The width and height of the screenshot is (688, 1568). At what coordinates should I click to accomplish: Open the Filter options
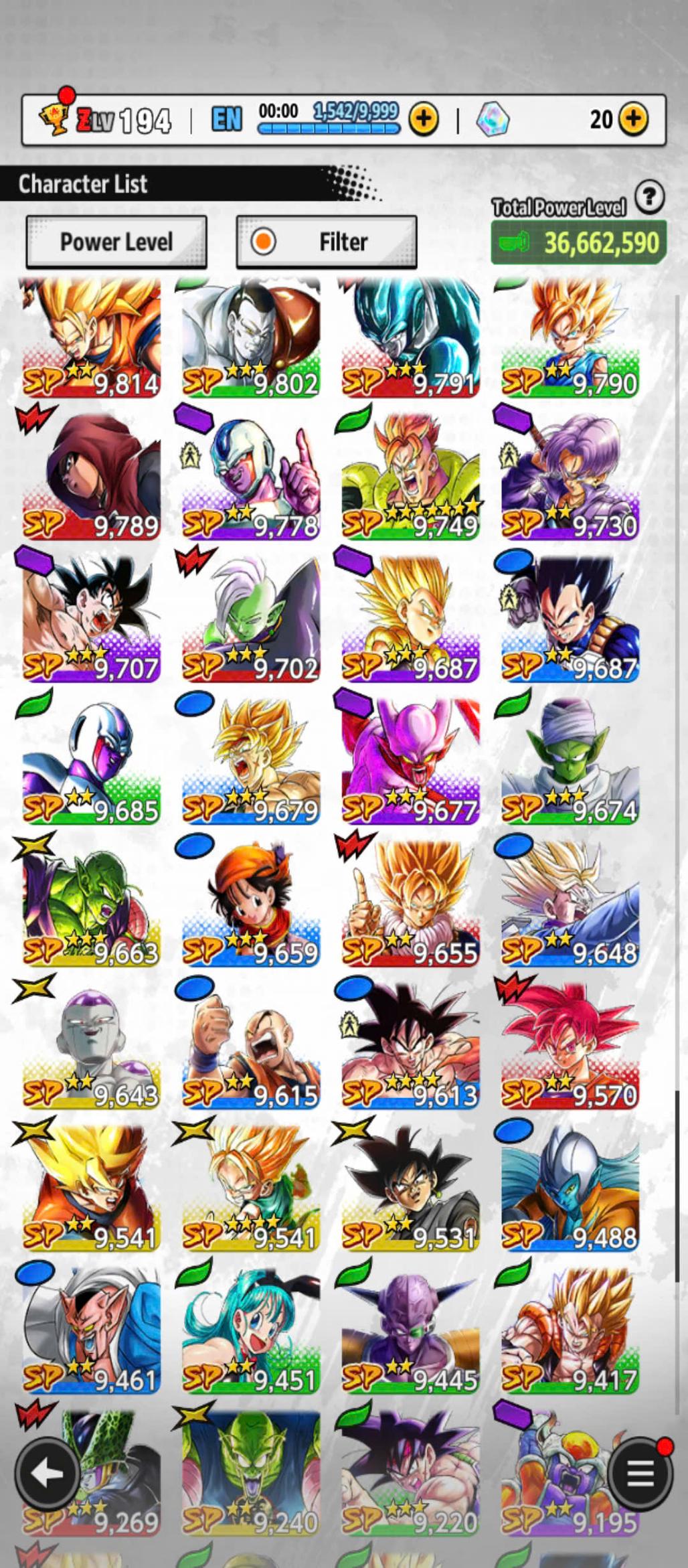(327, 242)
